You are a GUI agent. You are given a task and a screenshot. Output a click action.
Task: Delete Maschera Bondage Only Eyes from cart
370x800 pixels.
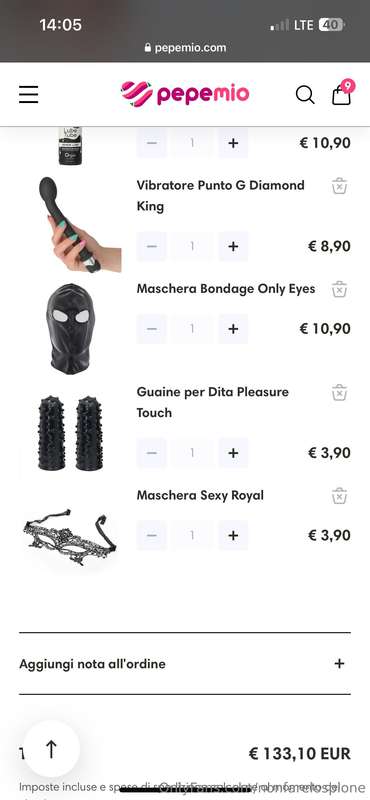(x=339, y=289)
